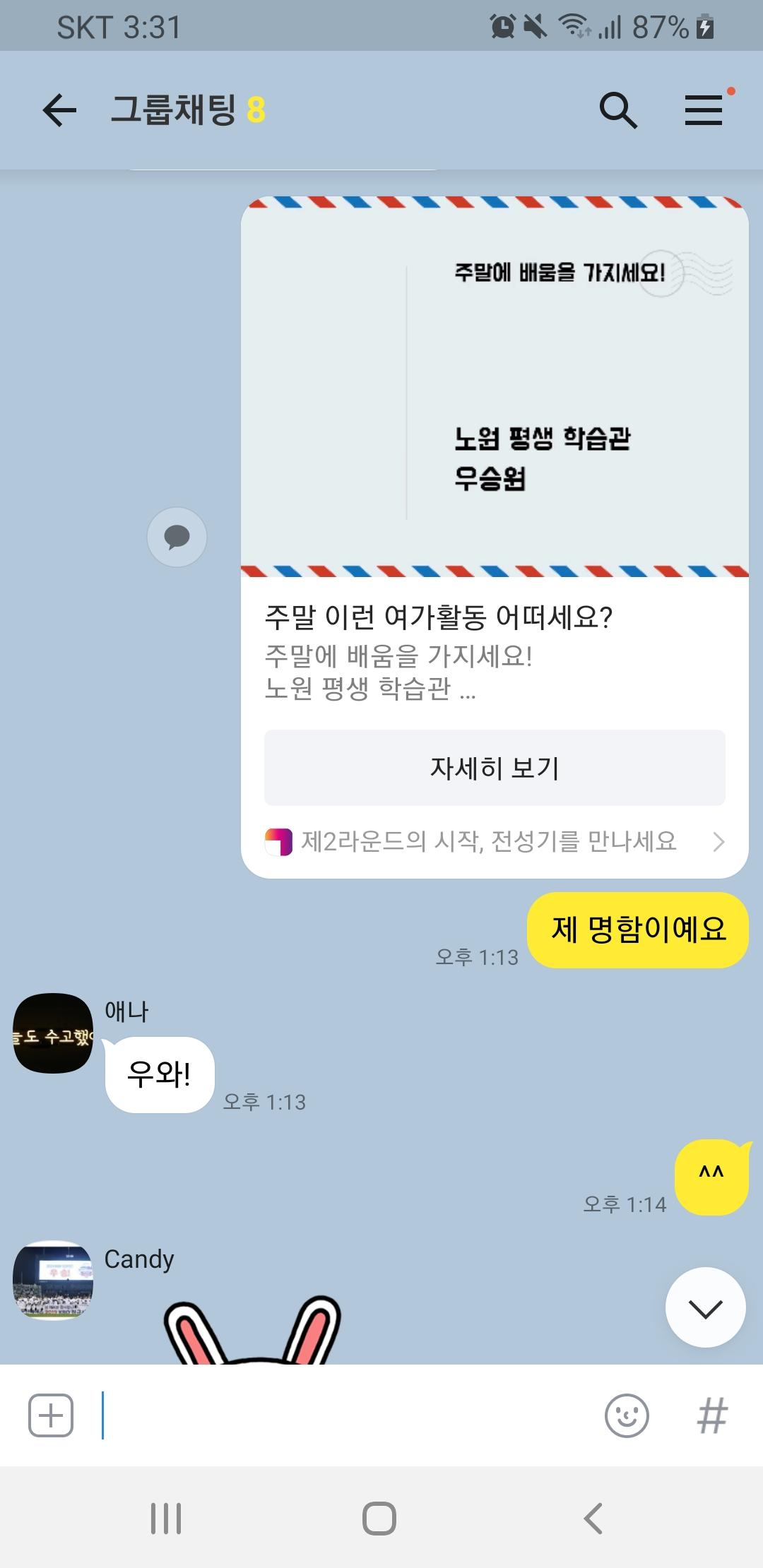Jump to the latest messages
763x1568 pixels.
click(x=705, y=1307)
